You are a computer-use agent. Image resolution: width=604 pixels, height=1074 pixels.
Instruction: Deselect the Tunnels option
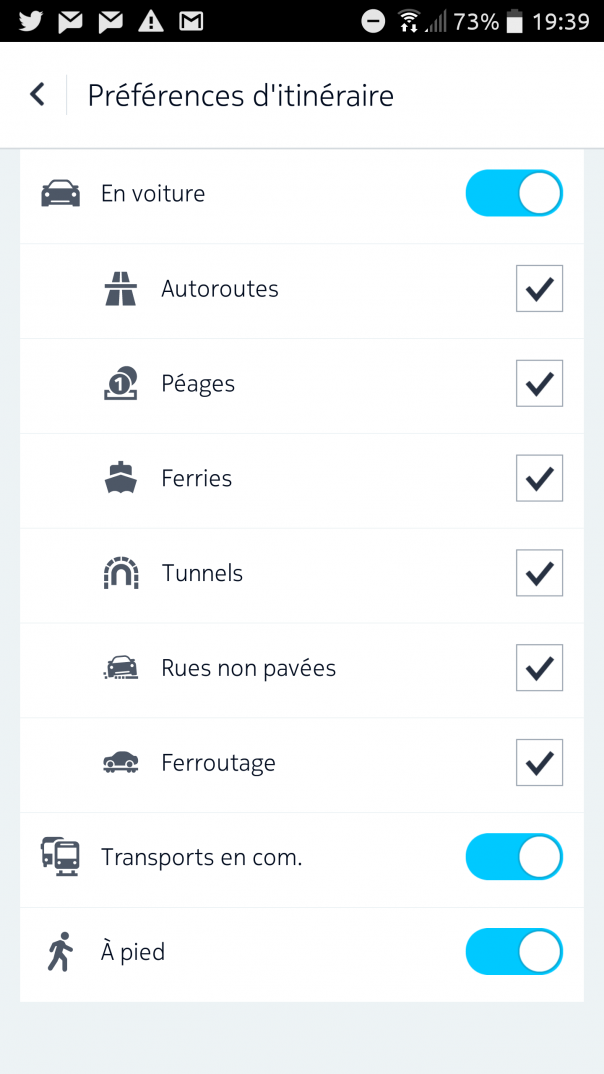pos(540,573)
